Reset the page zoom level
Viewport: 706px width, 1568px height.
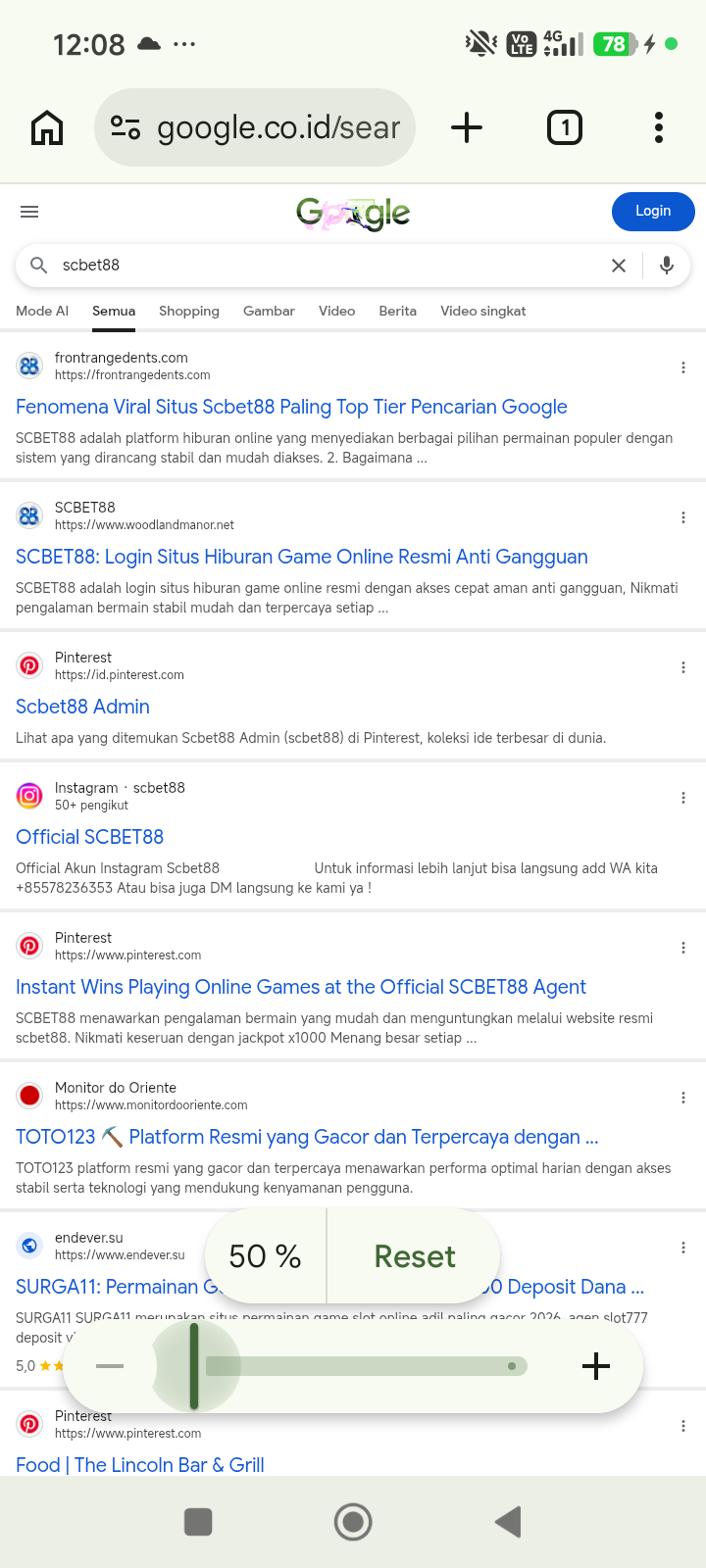(415, 1256)
